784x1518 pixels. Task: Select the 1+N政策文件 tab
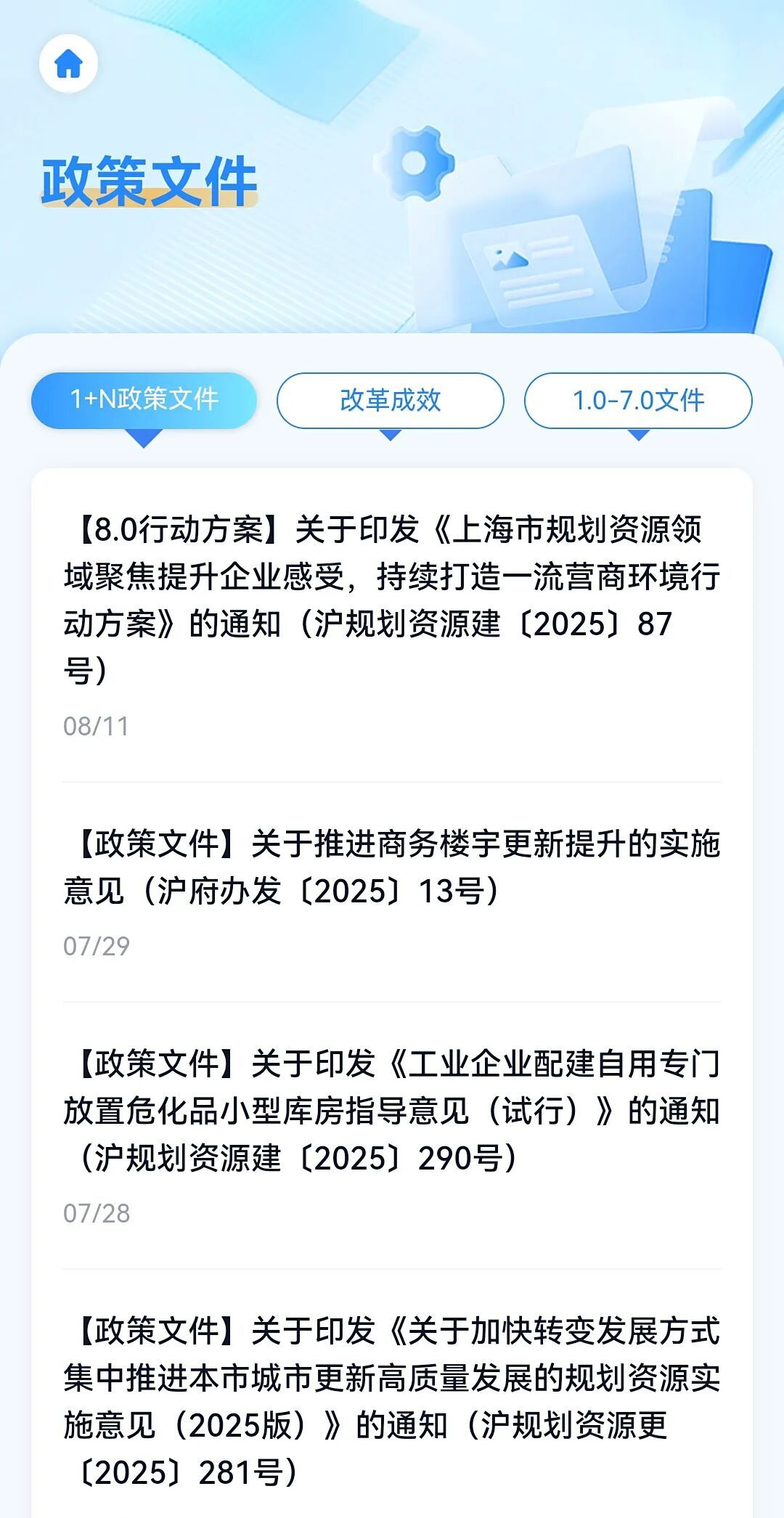pos(144,400)
